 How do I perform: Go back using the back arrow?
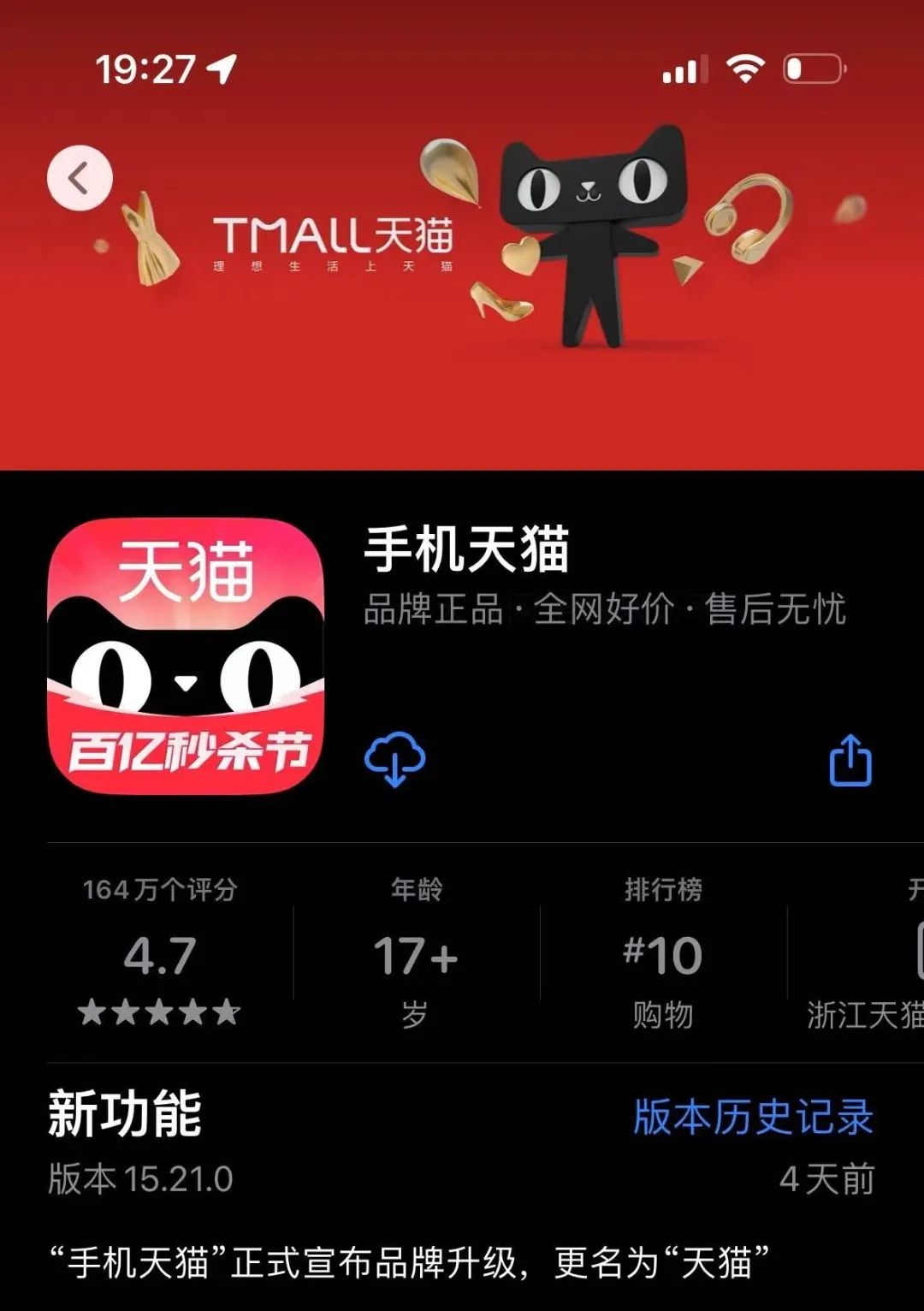(79, 178)
